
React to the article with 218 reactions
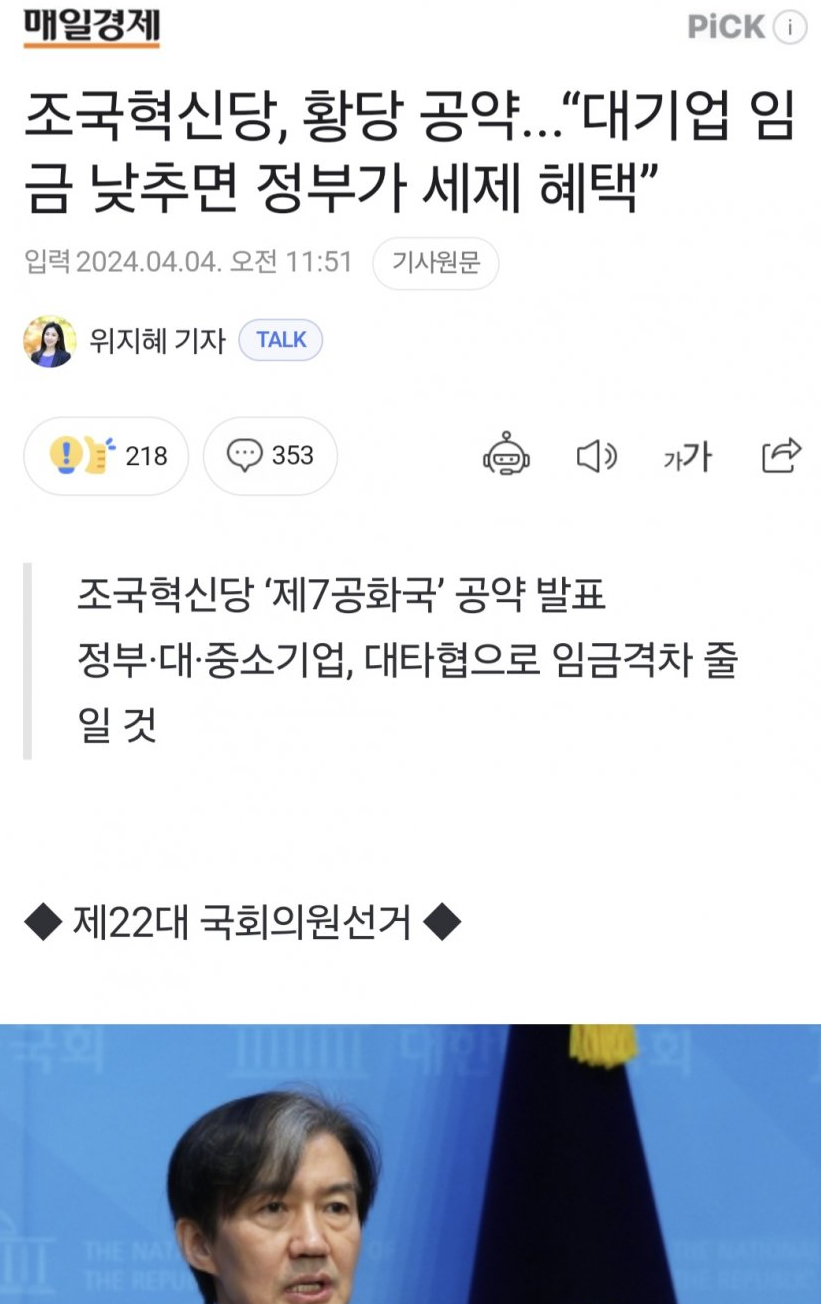point(107,456)
